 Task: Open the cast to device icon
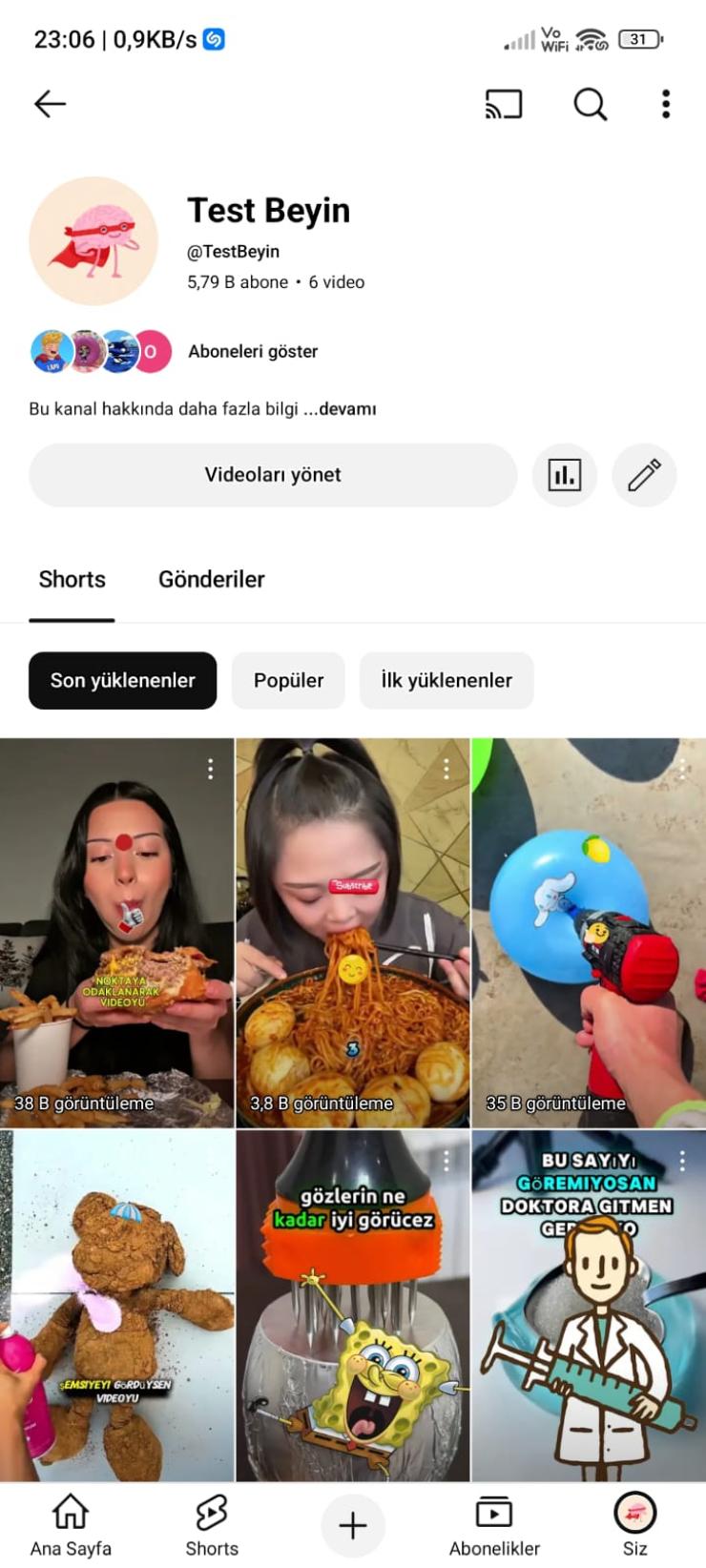504,104
